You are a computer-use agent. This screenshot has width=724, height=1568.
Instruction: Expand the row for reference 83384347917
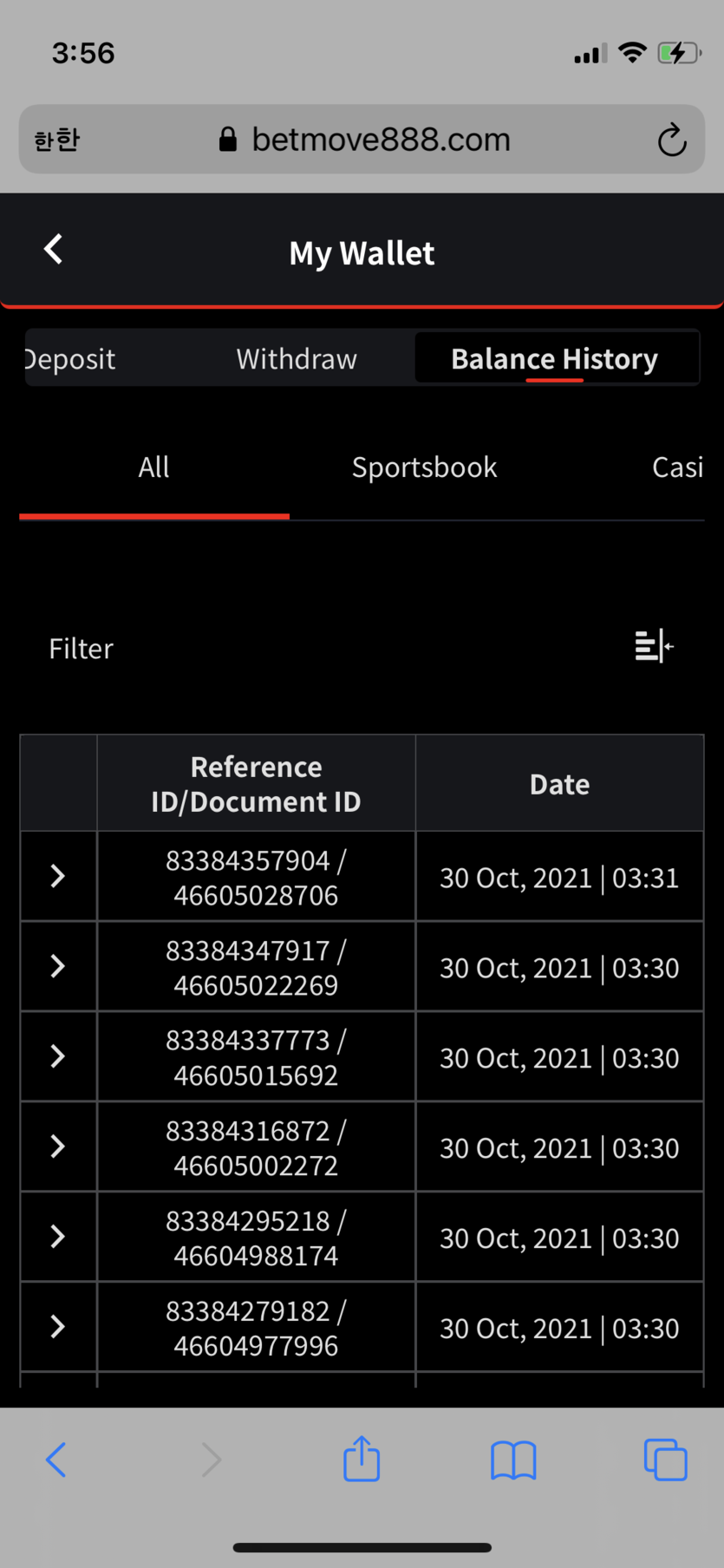(58, 966)
